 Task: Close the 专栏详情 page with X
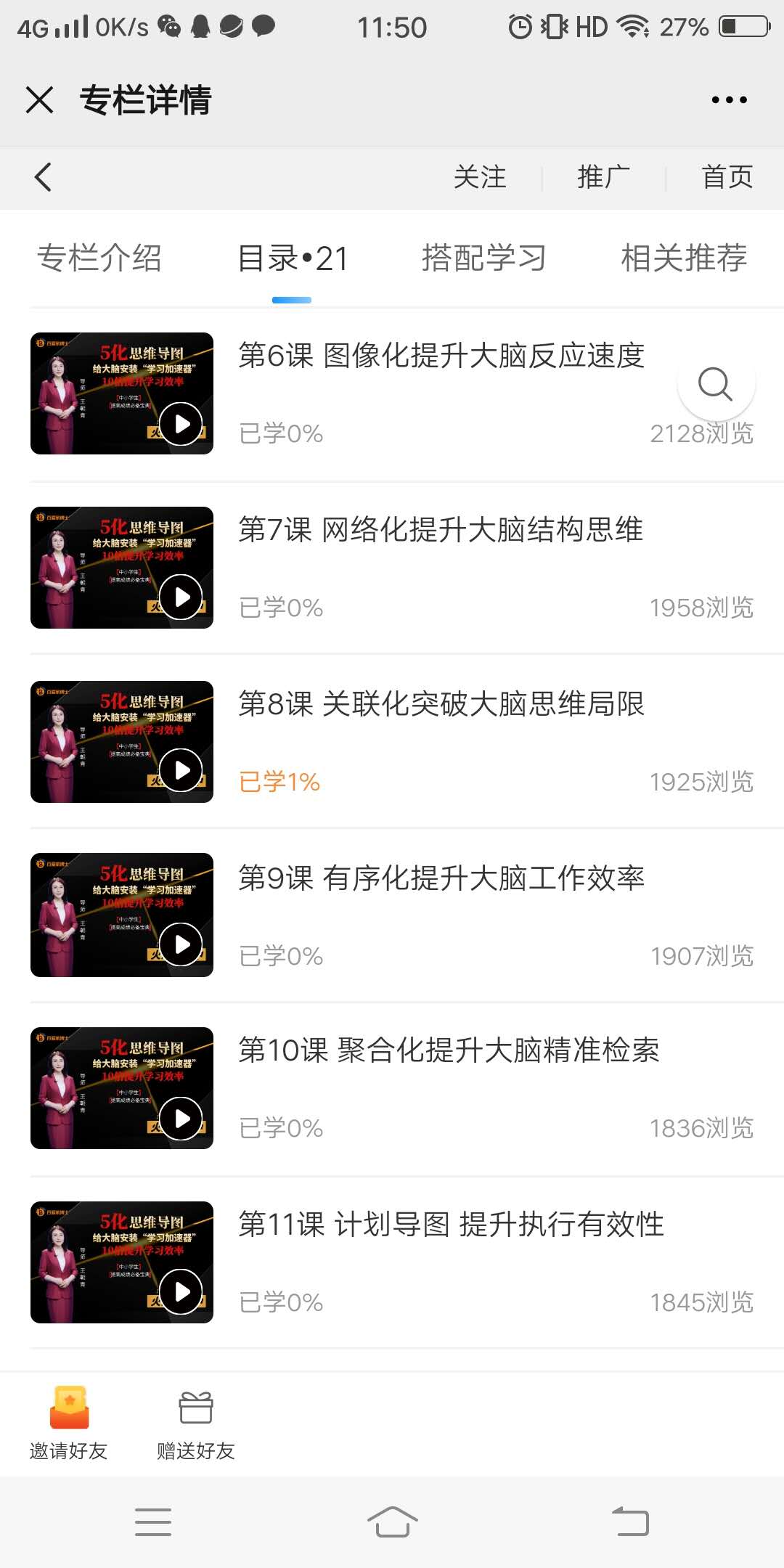[40, 99]
